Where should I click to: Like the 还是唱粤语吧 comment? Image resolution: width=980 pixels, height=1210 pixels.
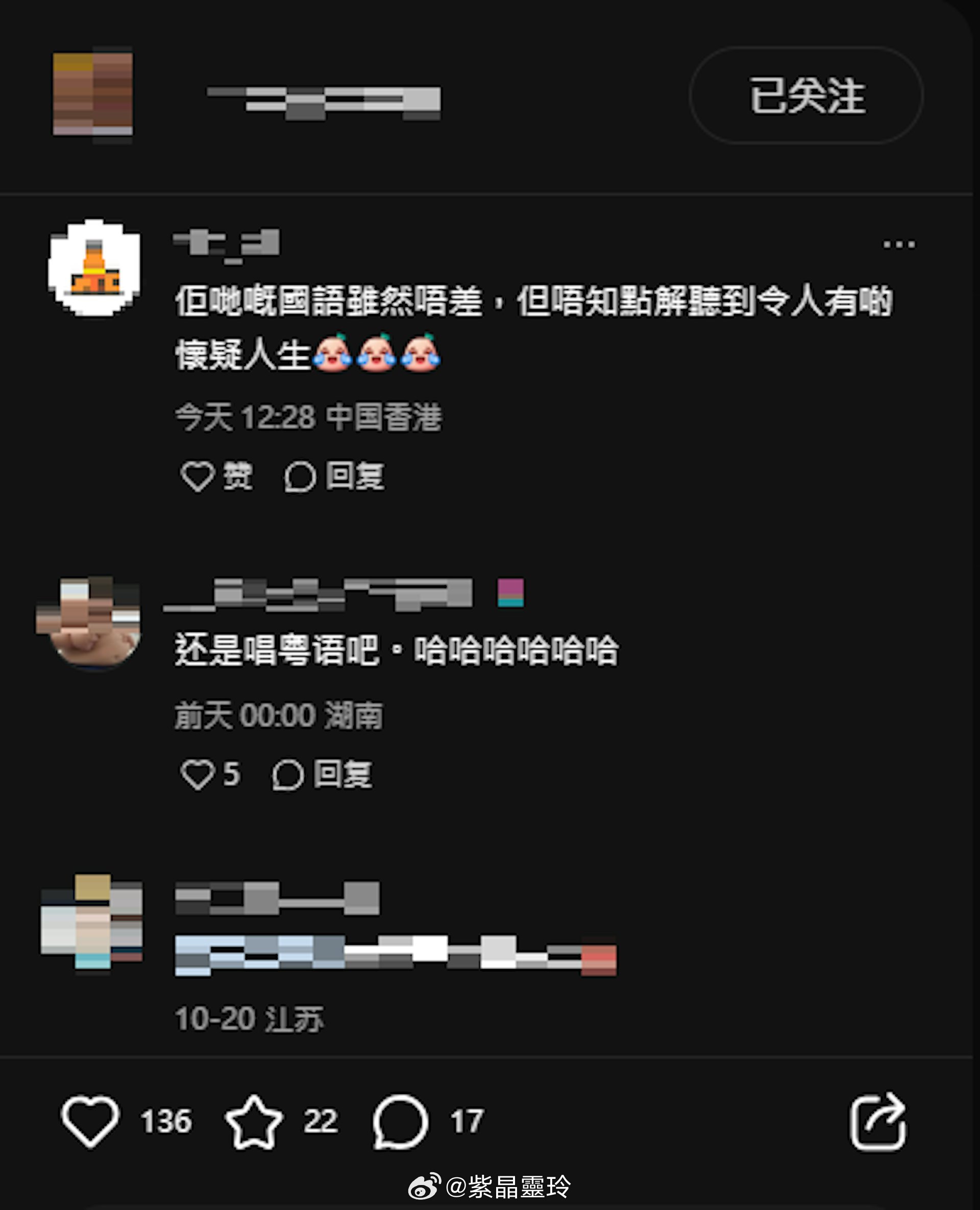(209, 773)
